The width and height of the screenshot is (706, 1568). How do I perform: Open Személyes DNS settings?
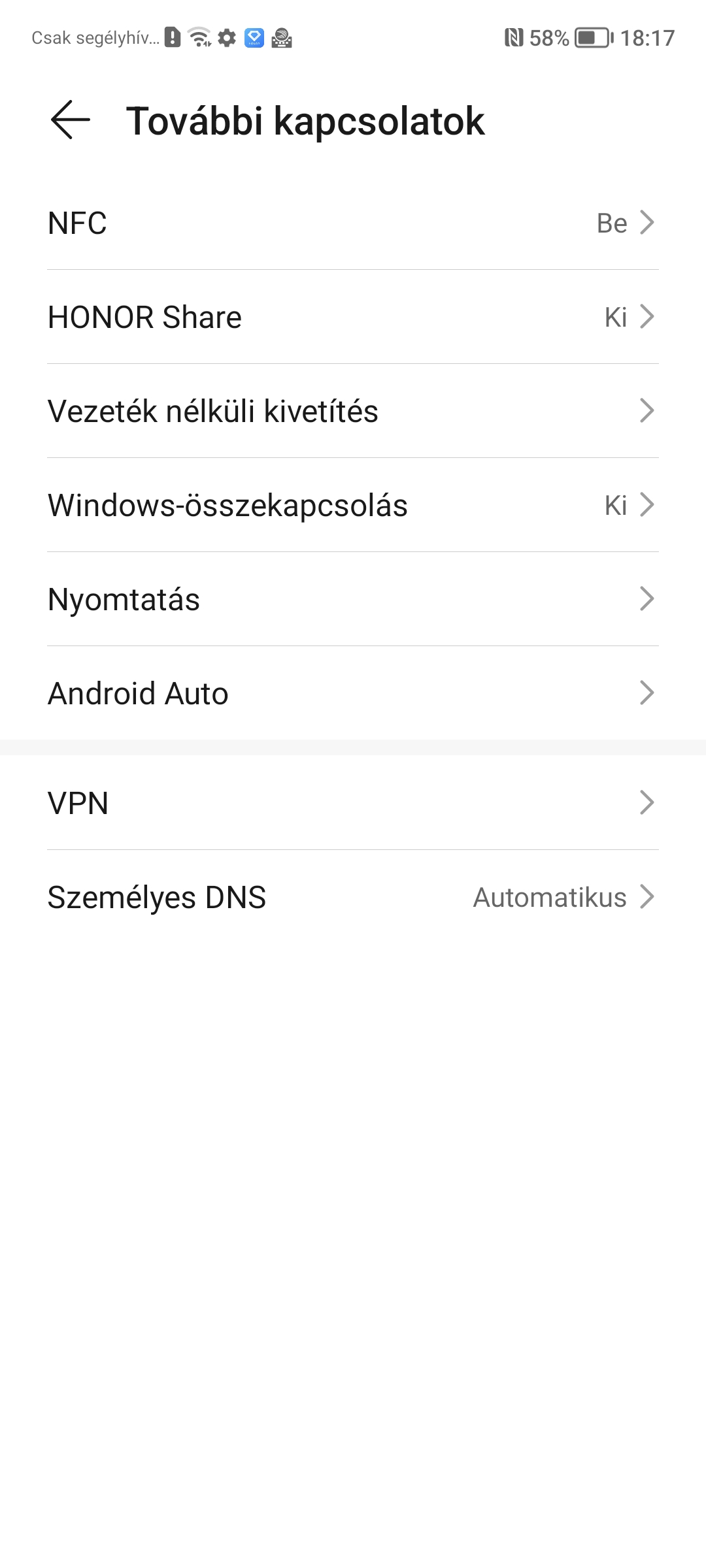pos(353,897)
